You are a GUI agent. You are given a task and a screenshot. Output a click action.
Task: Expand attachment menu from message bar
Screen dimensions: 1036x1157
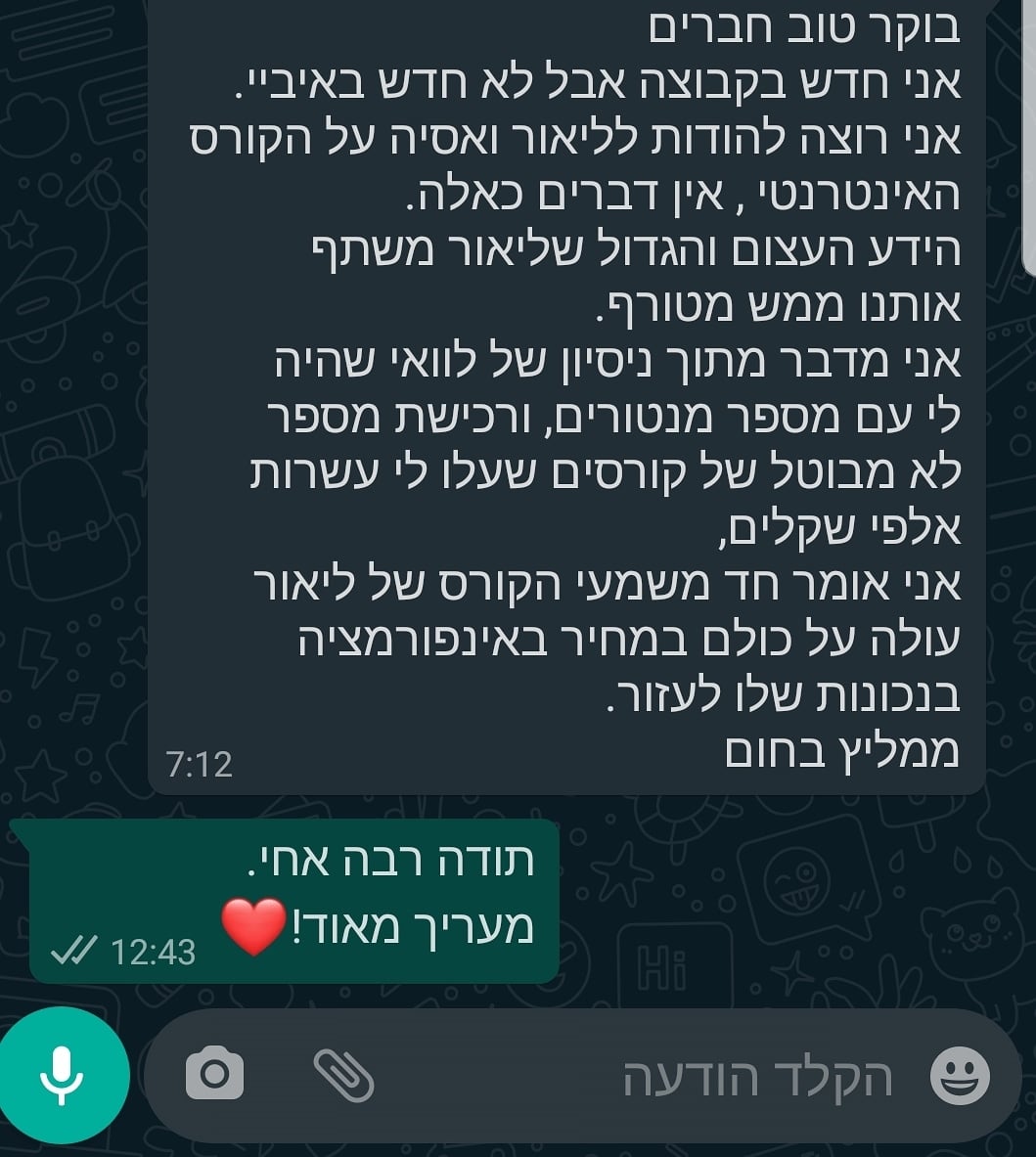[x=344, y=1074]
